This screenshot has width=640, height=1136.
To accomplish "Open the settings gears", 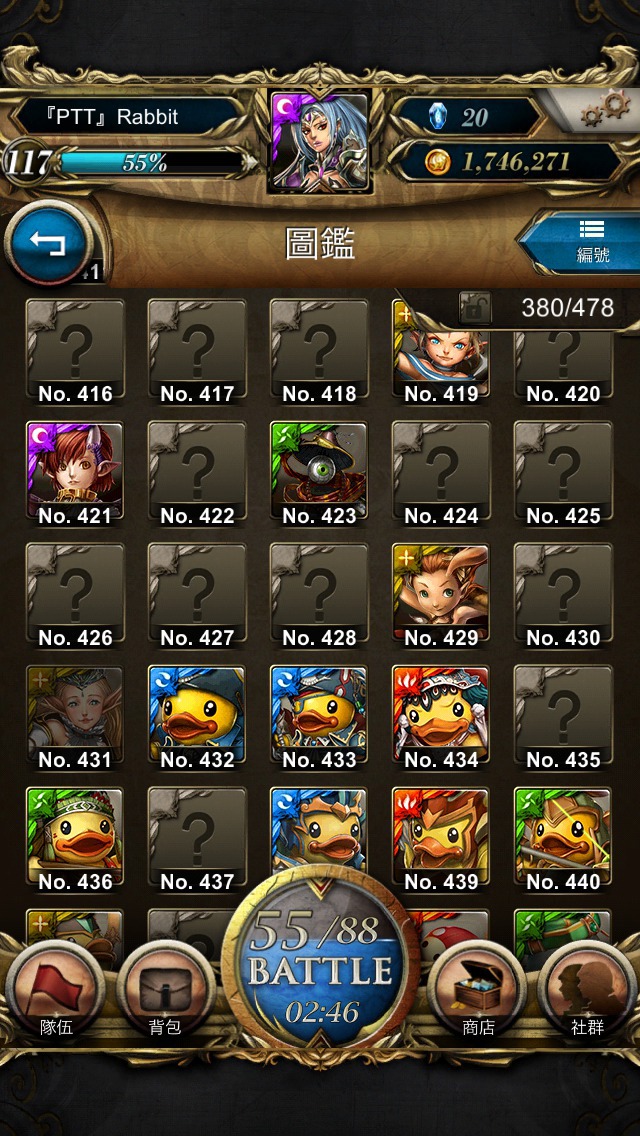I will pos(606,108).
